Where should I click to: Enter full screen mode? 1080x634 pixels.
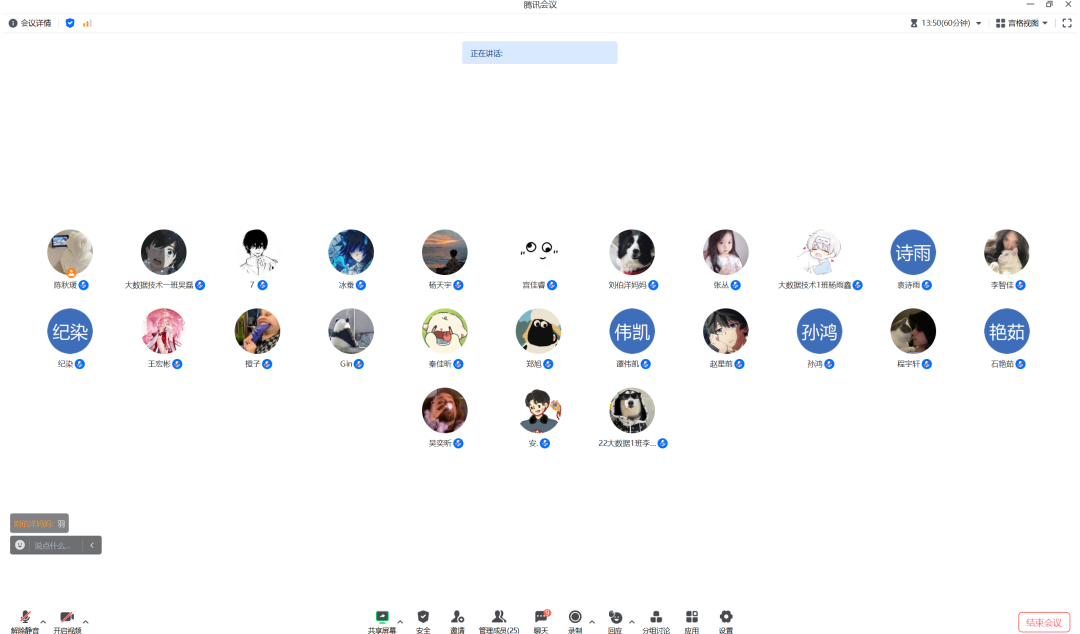tap(1067, 23)
